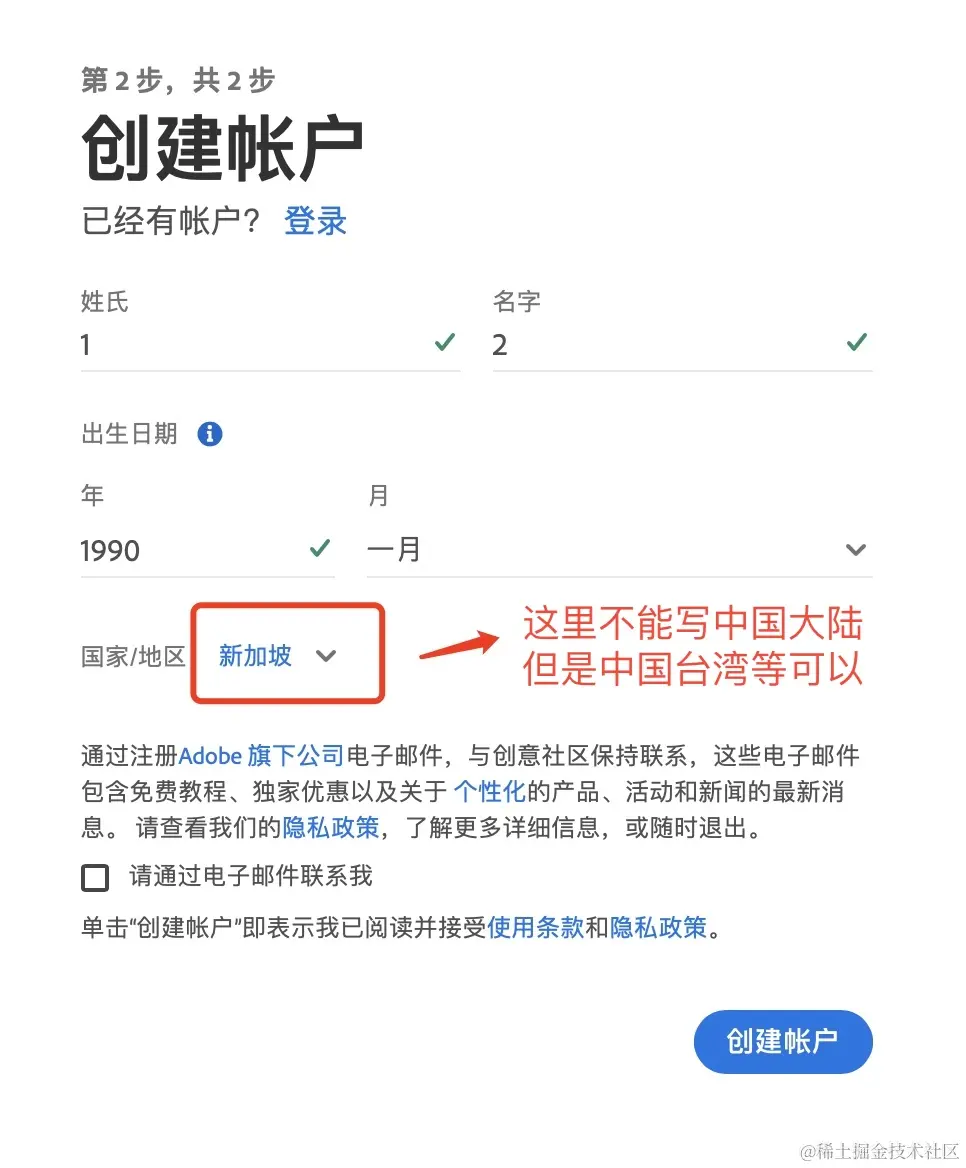966x1168 pixels.
Task: Expand the 月 dropdown showing 一月
Action: [618, 550]
